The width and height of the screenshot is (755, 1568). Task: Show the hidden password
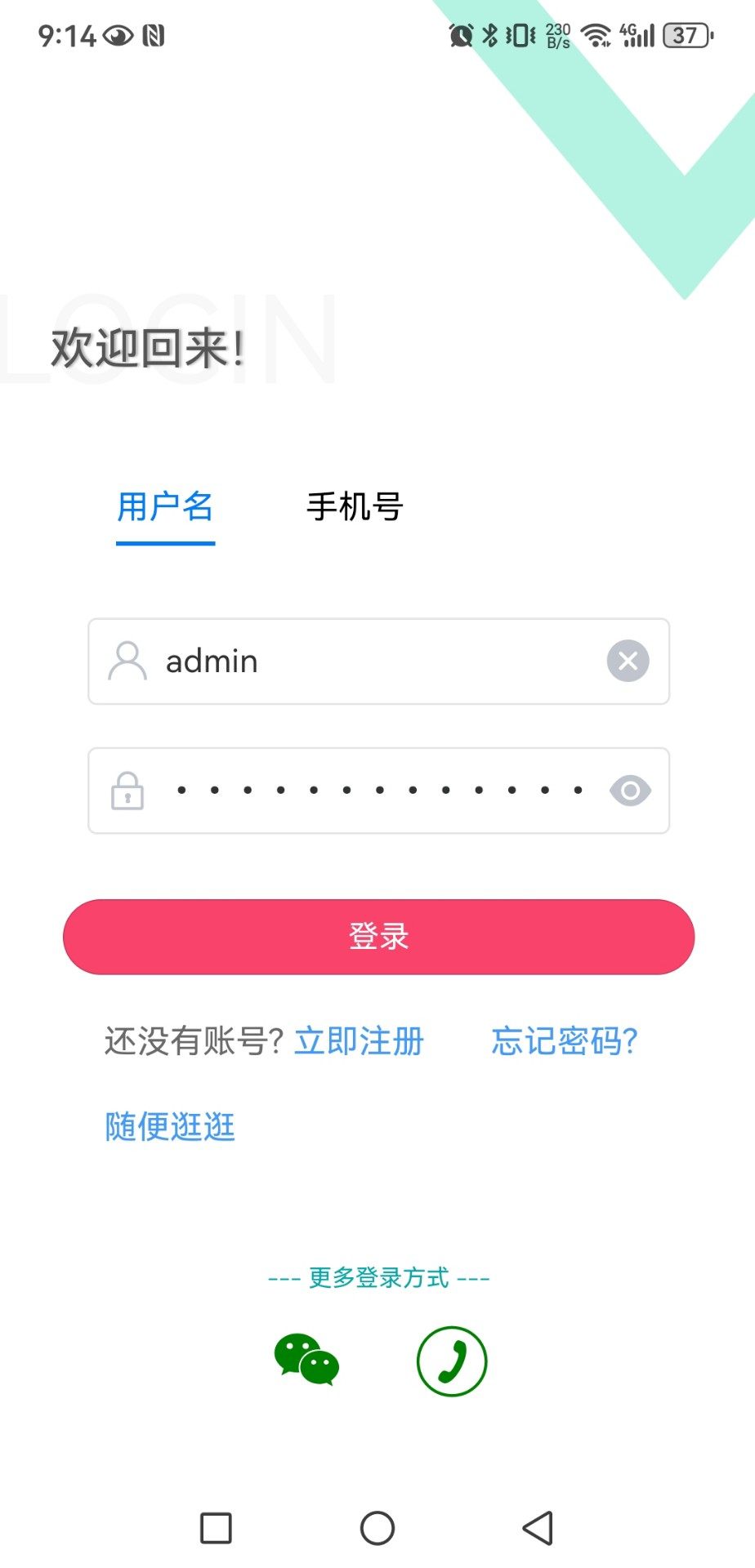[x=630, y=791]
